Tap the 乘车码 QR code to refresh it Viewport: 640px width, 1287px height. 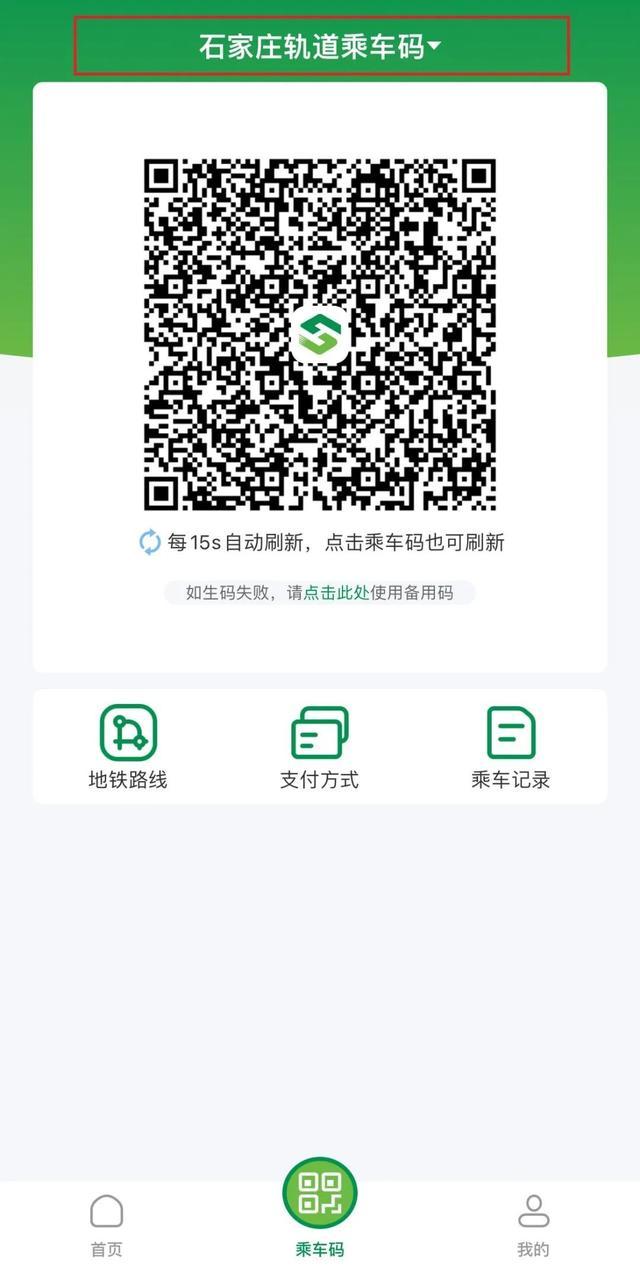coord(320,334)
